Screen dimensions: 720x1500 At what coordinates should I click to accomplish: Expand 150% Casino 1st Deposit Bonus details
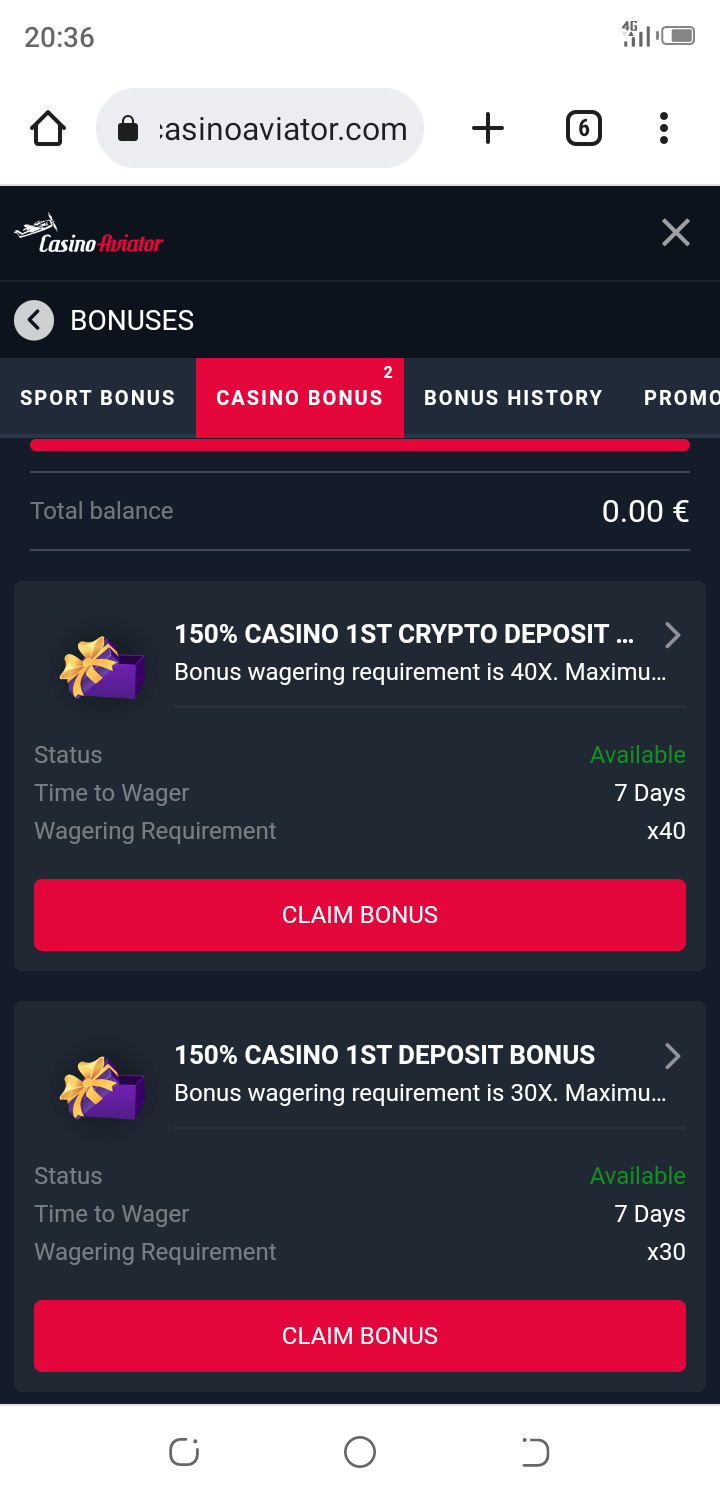tap(673, 1056)
